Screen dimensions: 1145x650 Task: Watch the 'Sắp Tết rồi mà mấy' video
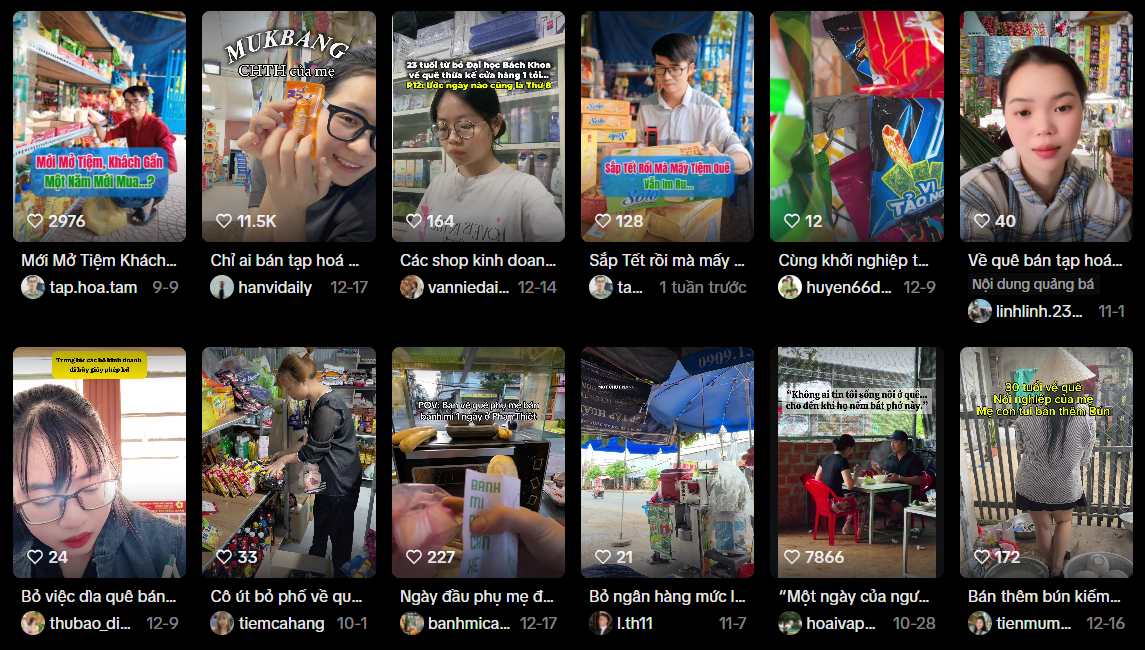(x=667, y=126)
